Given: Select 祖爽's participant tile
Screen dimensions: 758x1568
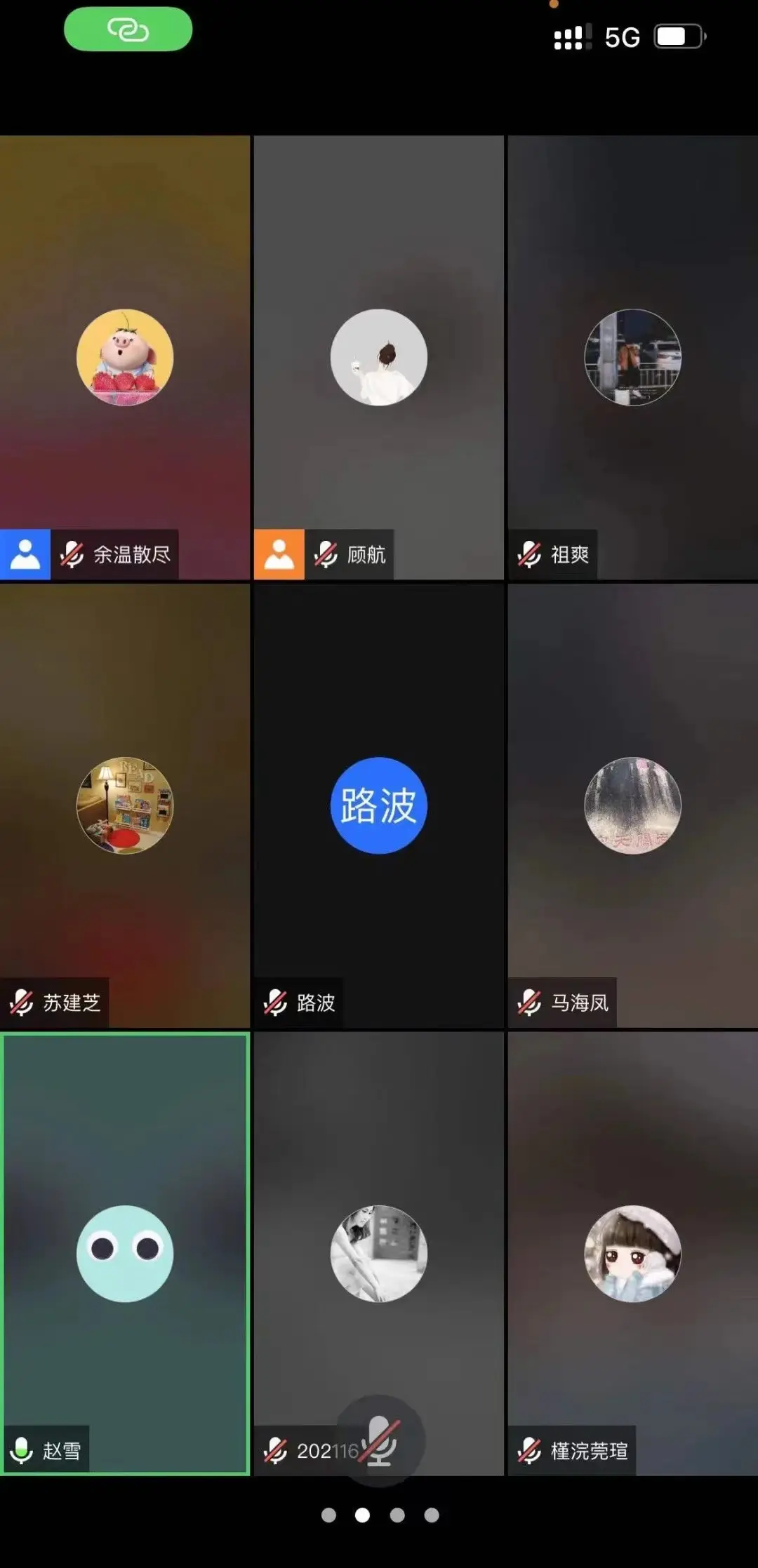Looking at the screenshot, I should 632,357.
